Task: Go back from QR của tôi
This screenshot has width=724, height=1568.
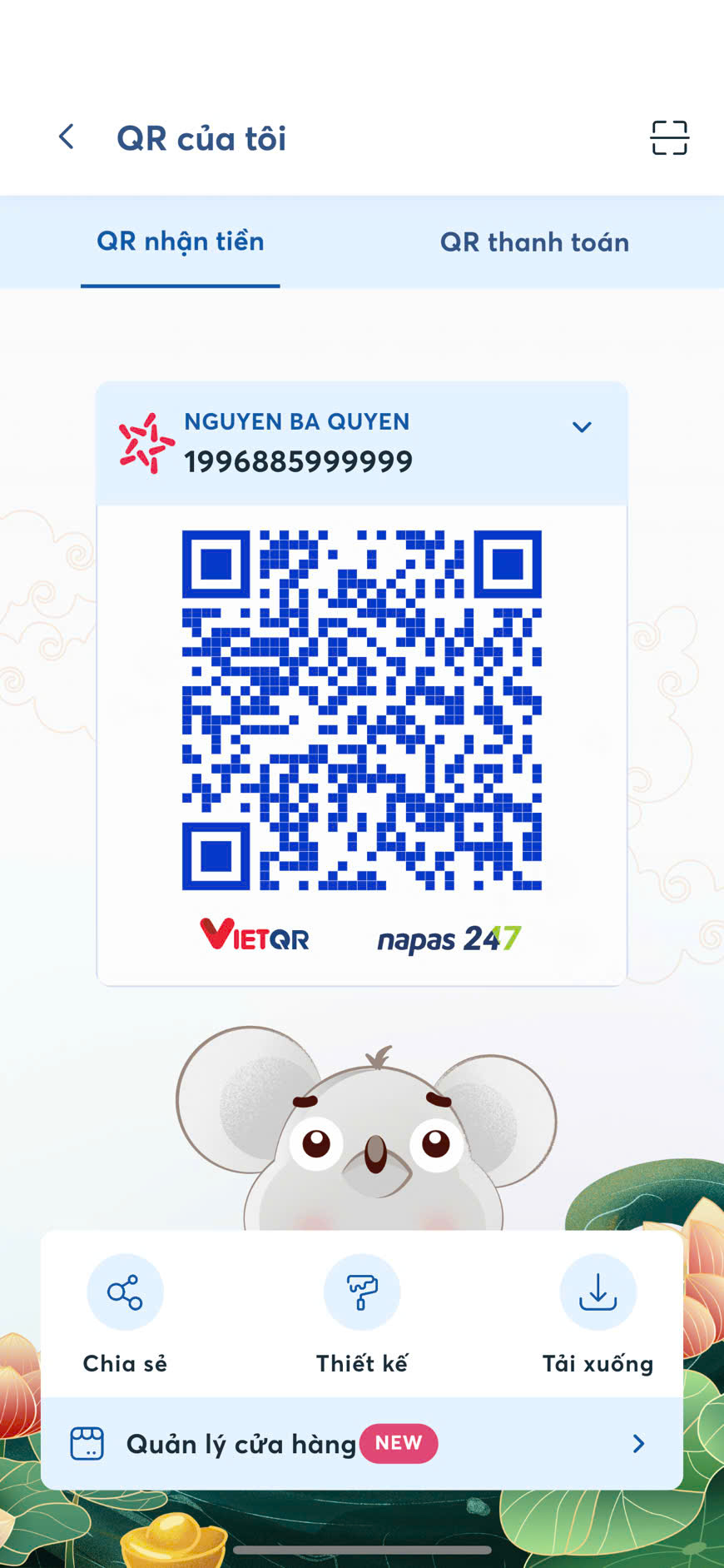Action: coord(67,137)
